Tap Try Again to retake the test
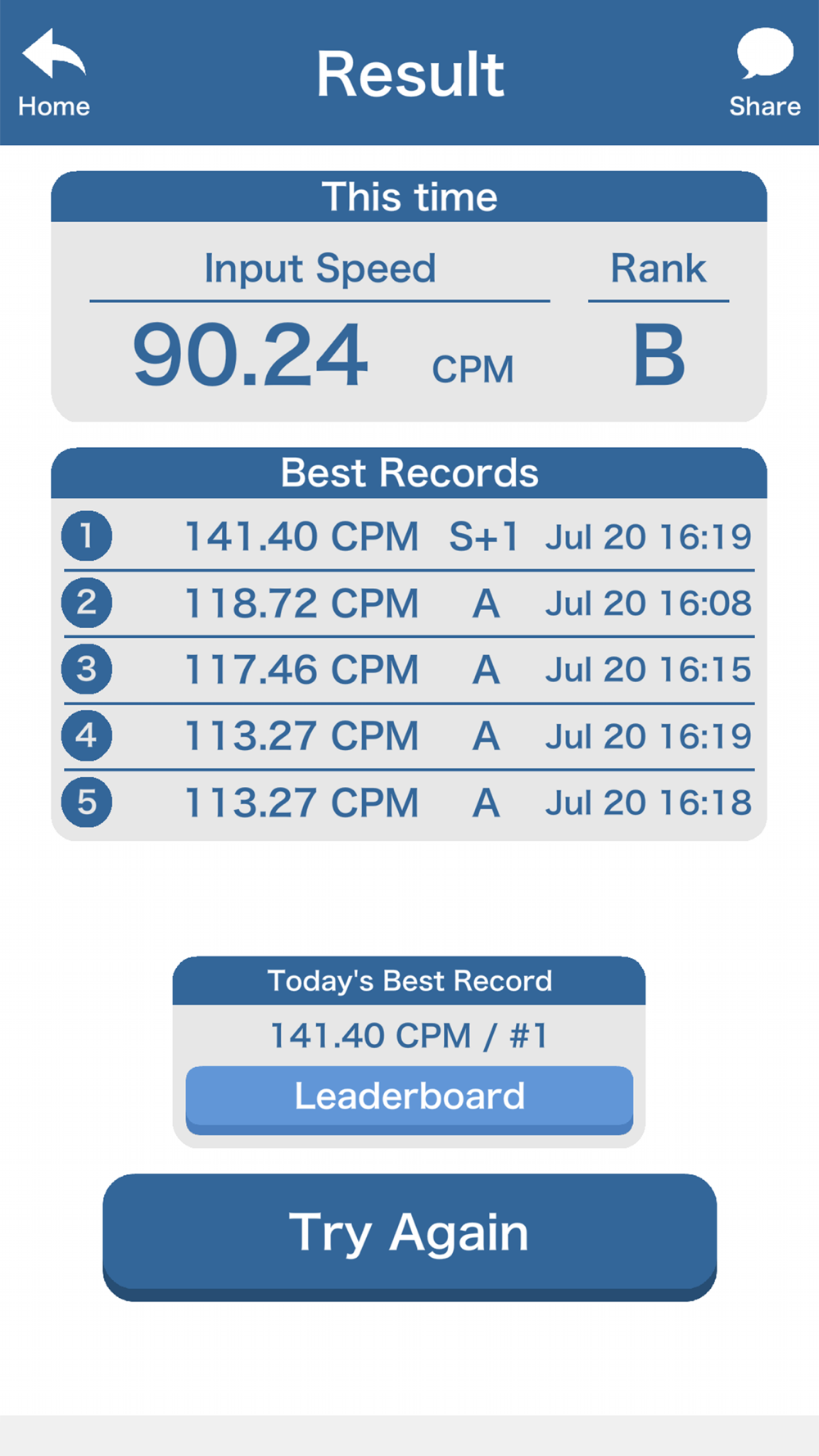 (409, 1237)
